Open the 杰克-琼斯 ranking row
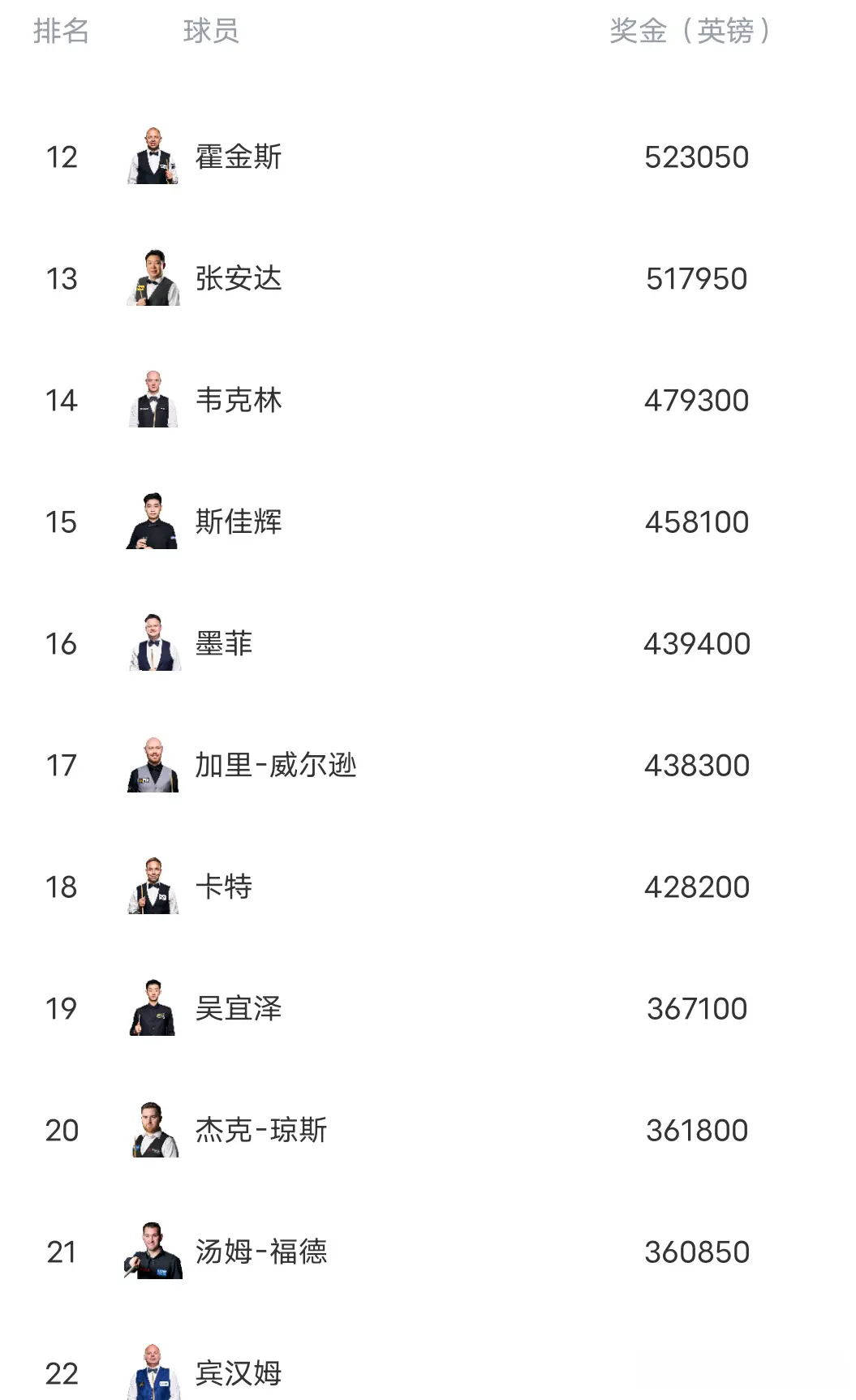Screen dimensions: 856x1400 coord(260,1130)
